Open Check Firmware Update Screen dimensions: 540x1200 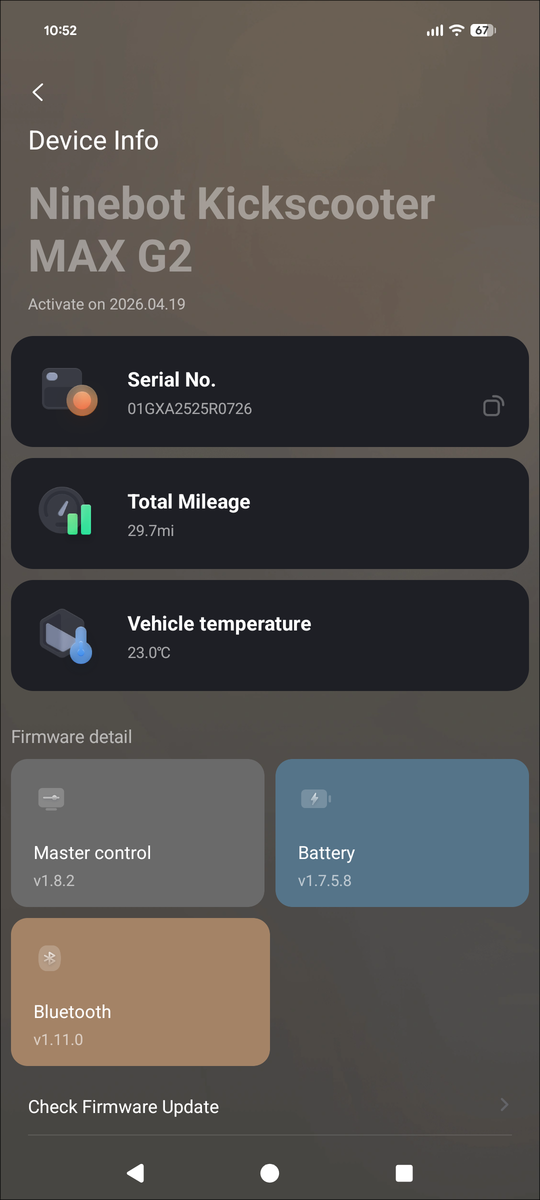[270, 1106]
